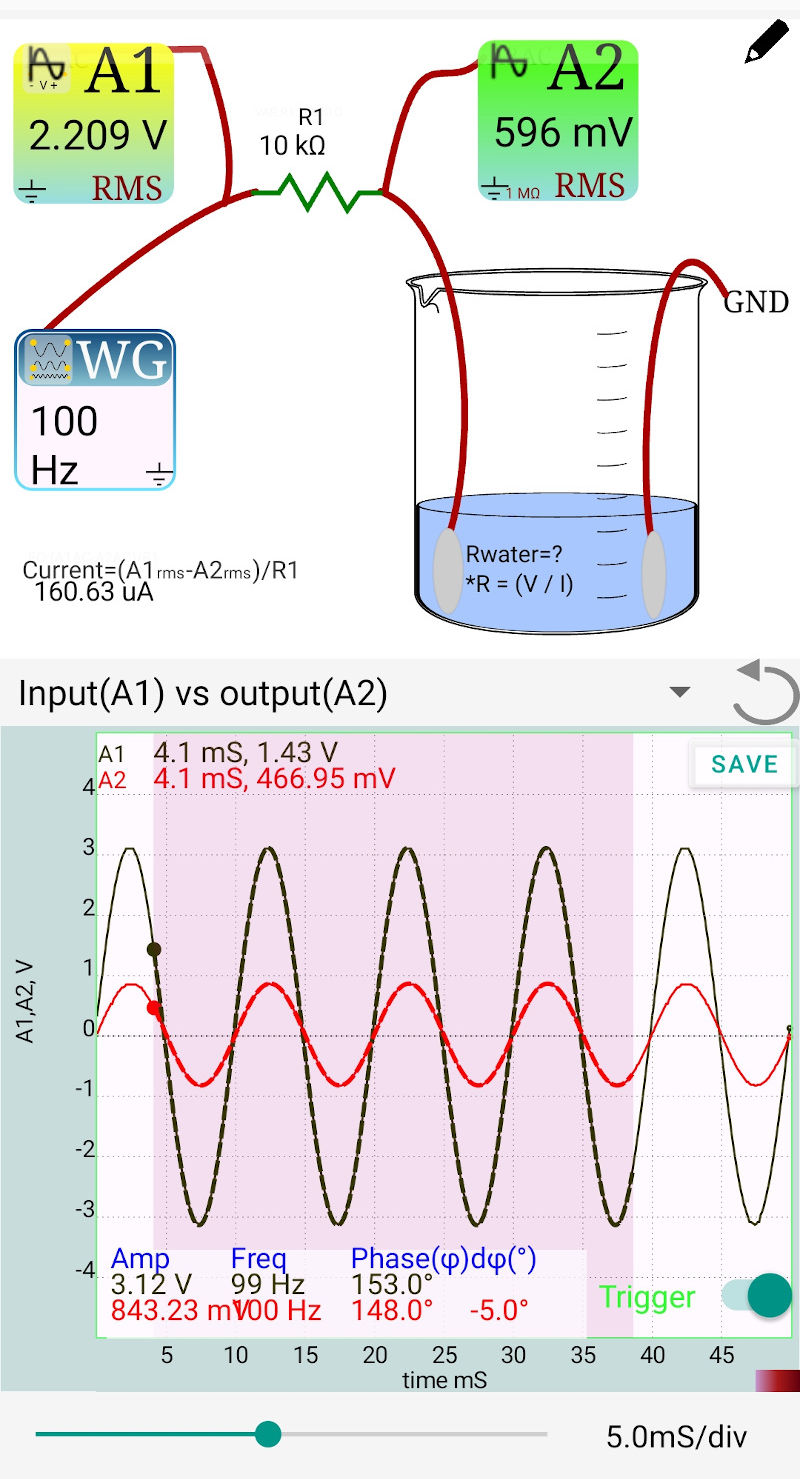The image size is (800, 1479).
Task: Open the A2 voltmeter widget
Action: [x=558, y=120]
